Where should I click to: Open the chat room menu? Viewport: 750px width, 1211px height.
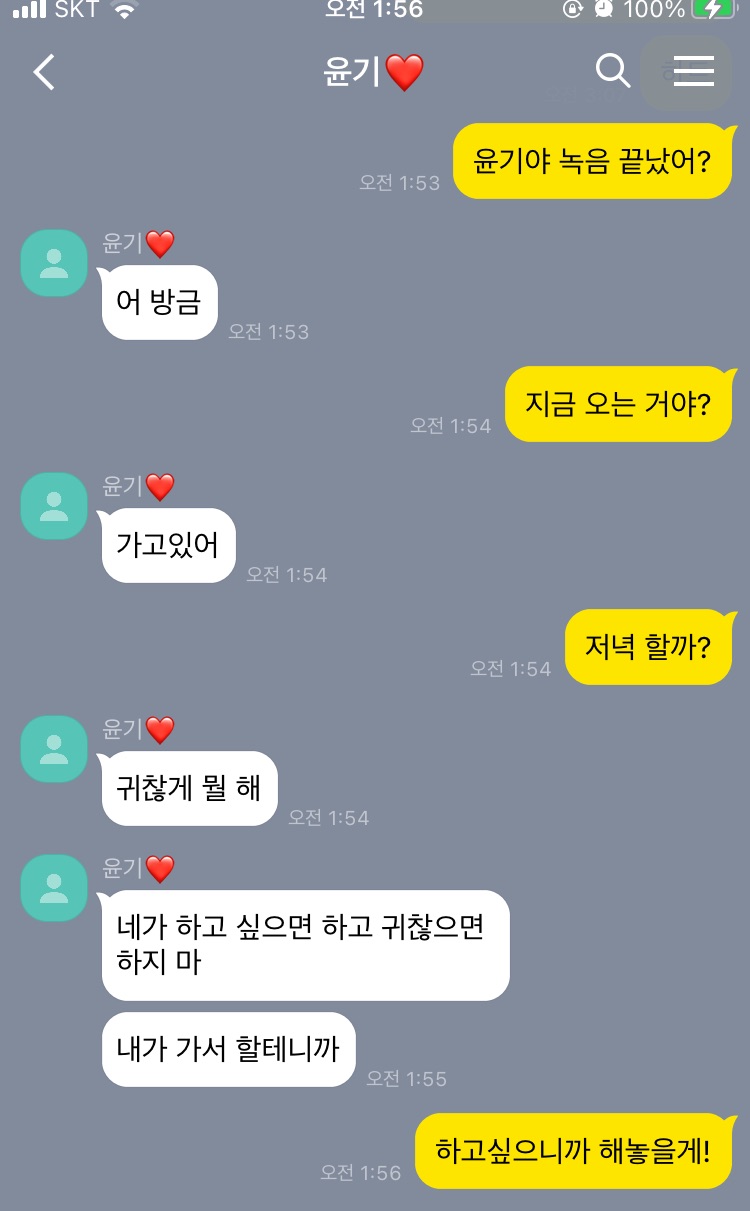[x=693, y=71]
